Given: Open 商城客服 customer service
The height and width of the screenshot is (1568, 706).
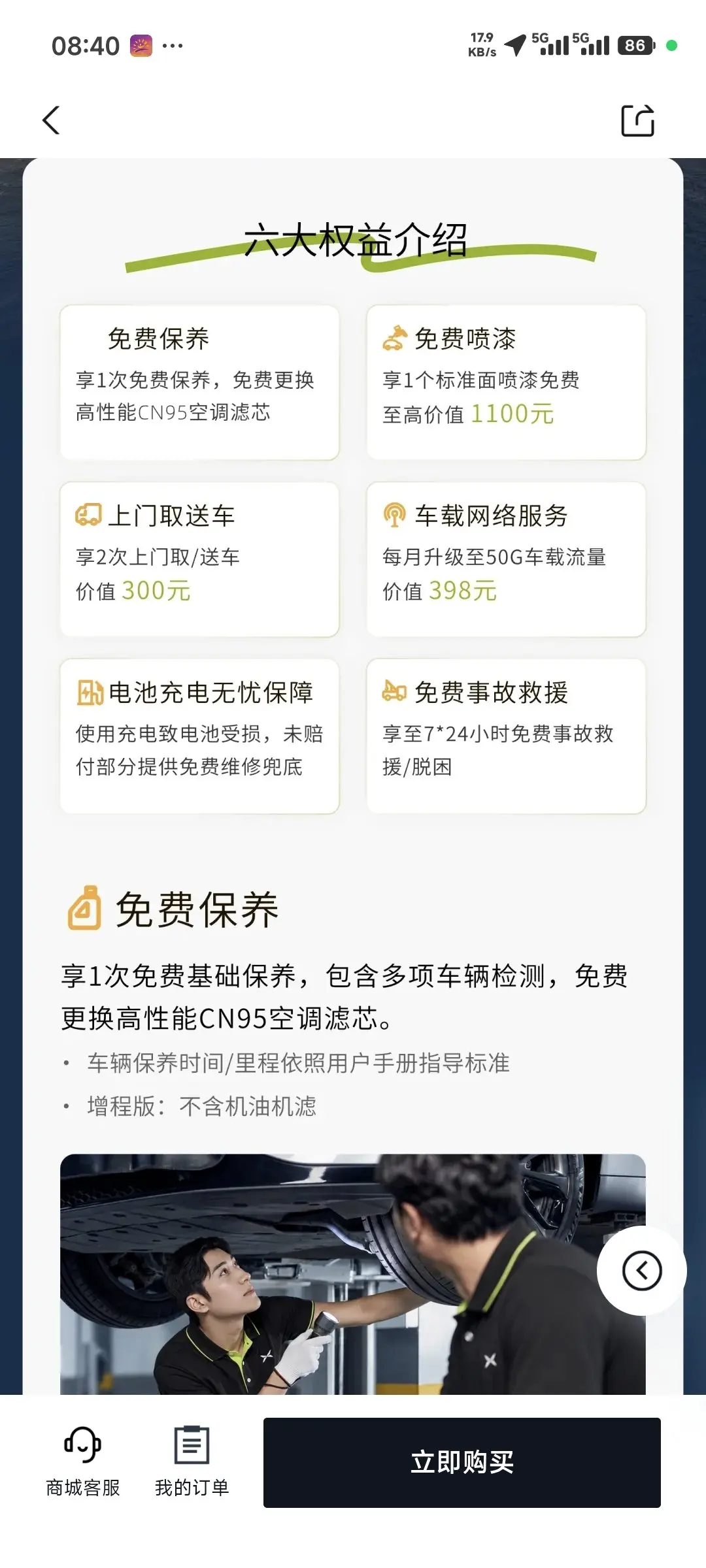Looking at the screenshot, I should coord(83,1462).
